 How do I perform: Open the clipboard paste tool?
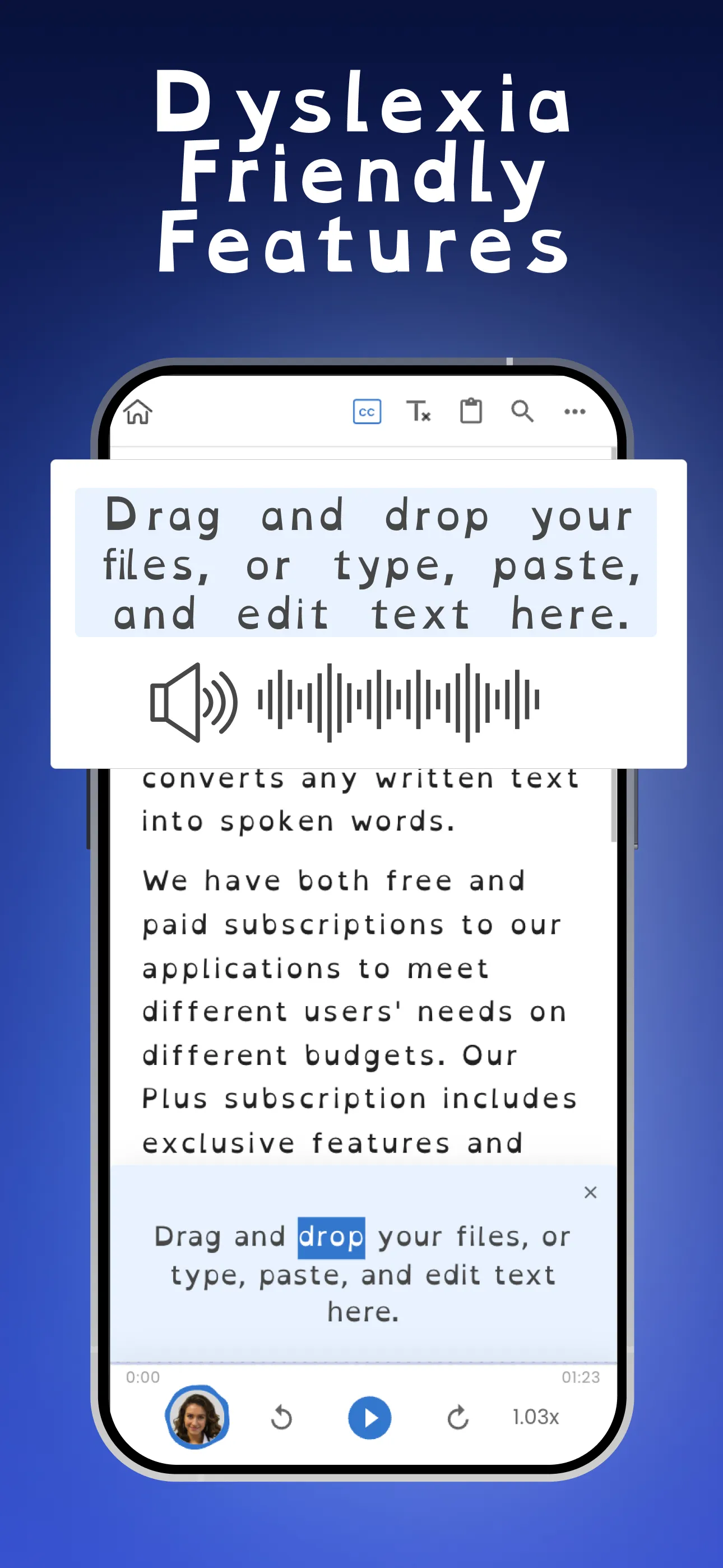[x=472, y=411]
